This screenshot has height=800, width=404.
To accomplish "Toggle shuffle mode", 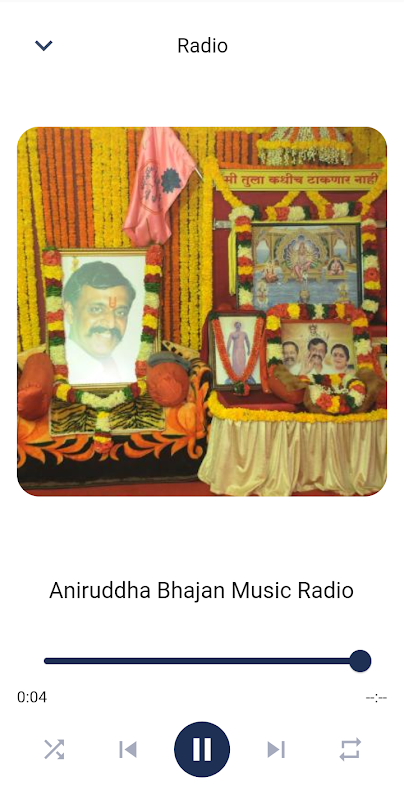I will [x=54, y=749].
